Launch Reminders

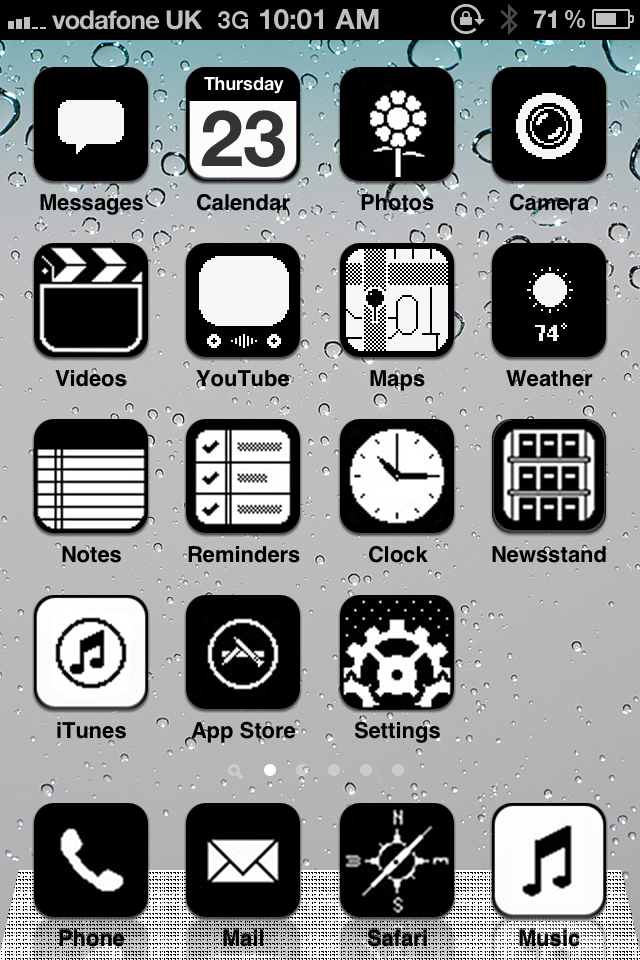[x=243, y=476]
